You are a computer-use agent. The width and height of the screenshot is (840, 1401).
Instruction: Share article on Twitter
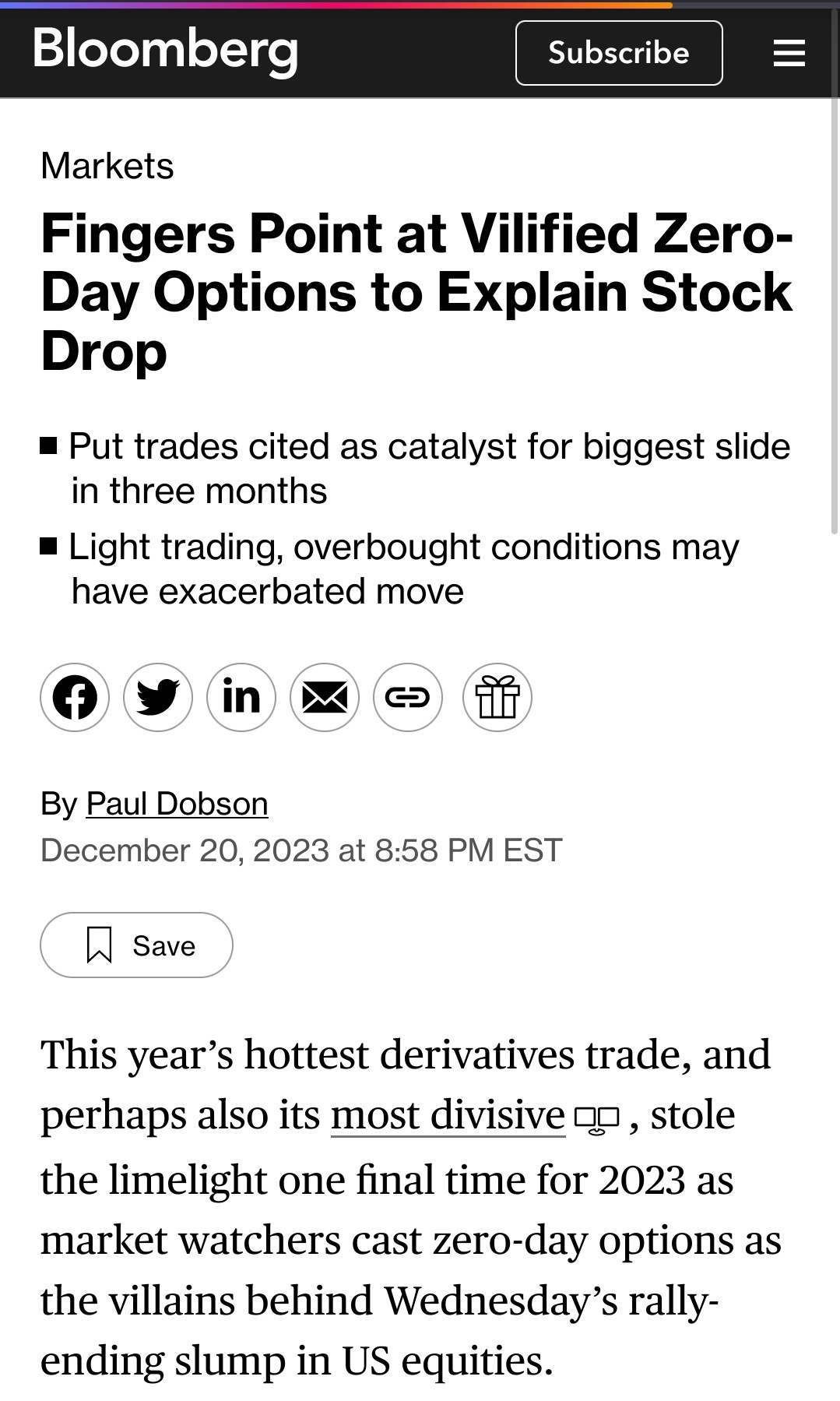(158, 697)
